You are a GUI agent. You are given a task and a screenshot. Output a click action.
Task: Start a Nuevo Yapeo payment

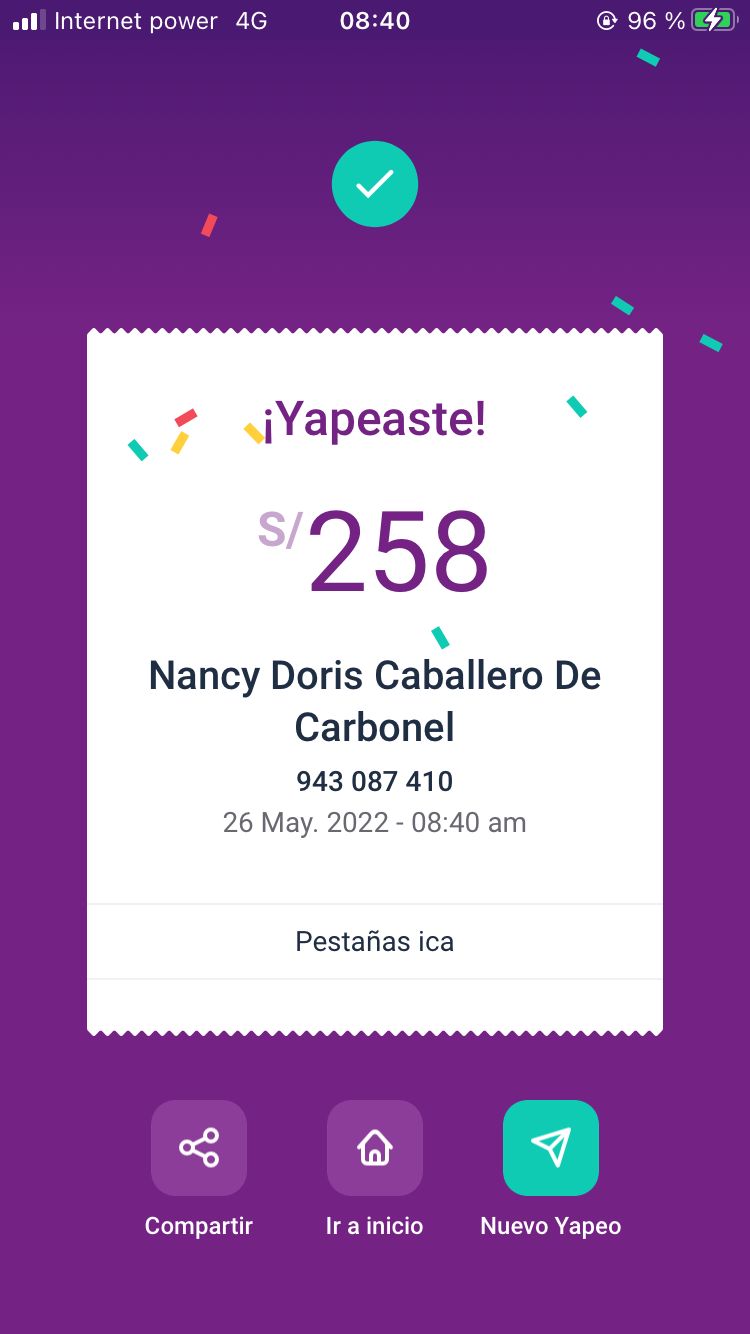click(x=551, y=1148)
